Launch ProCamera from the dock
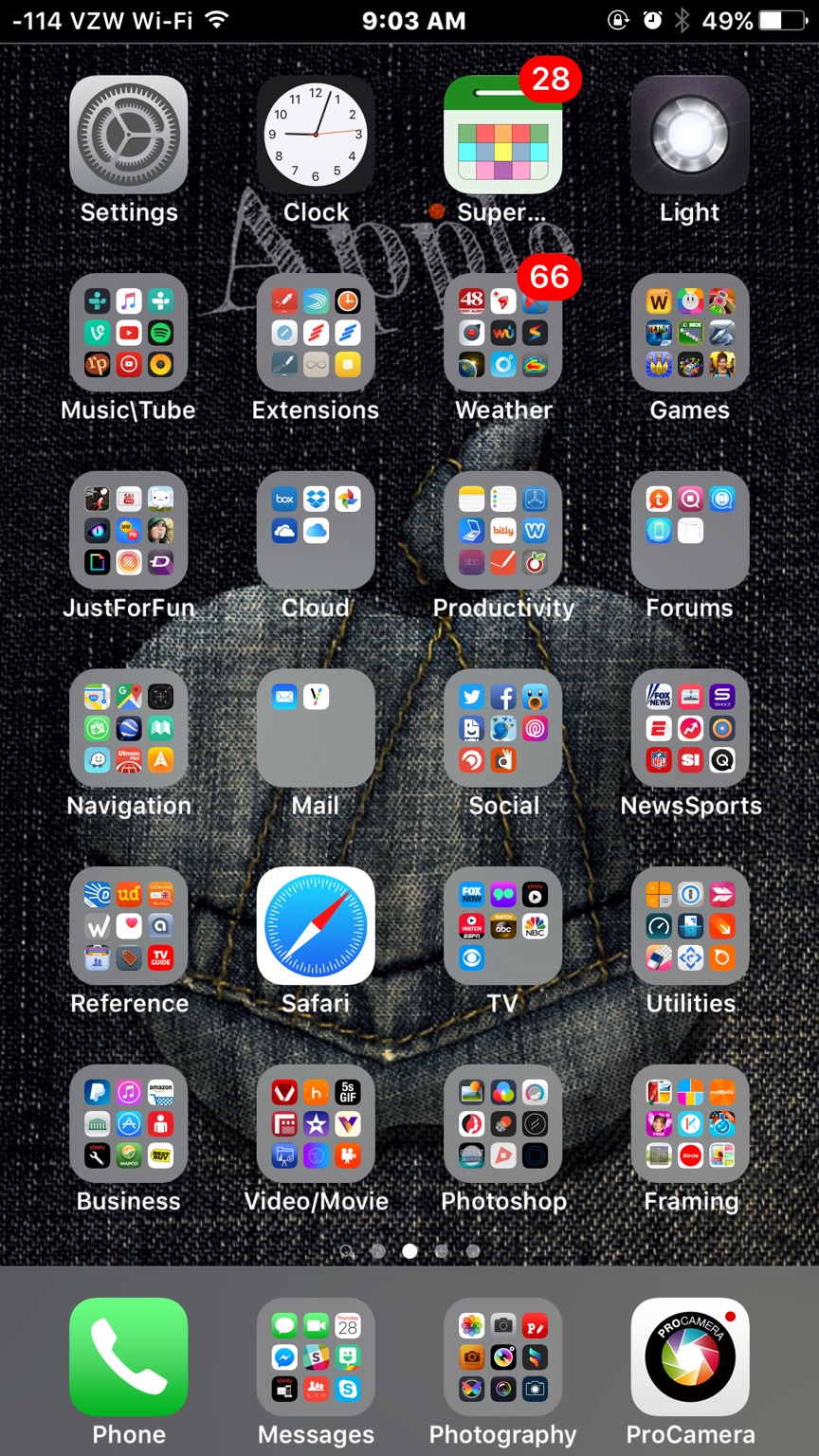This screenshot has width=819, height=1456. [690, 1356]
